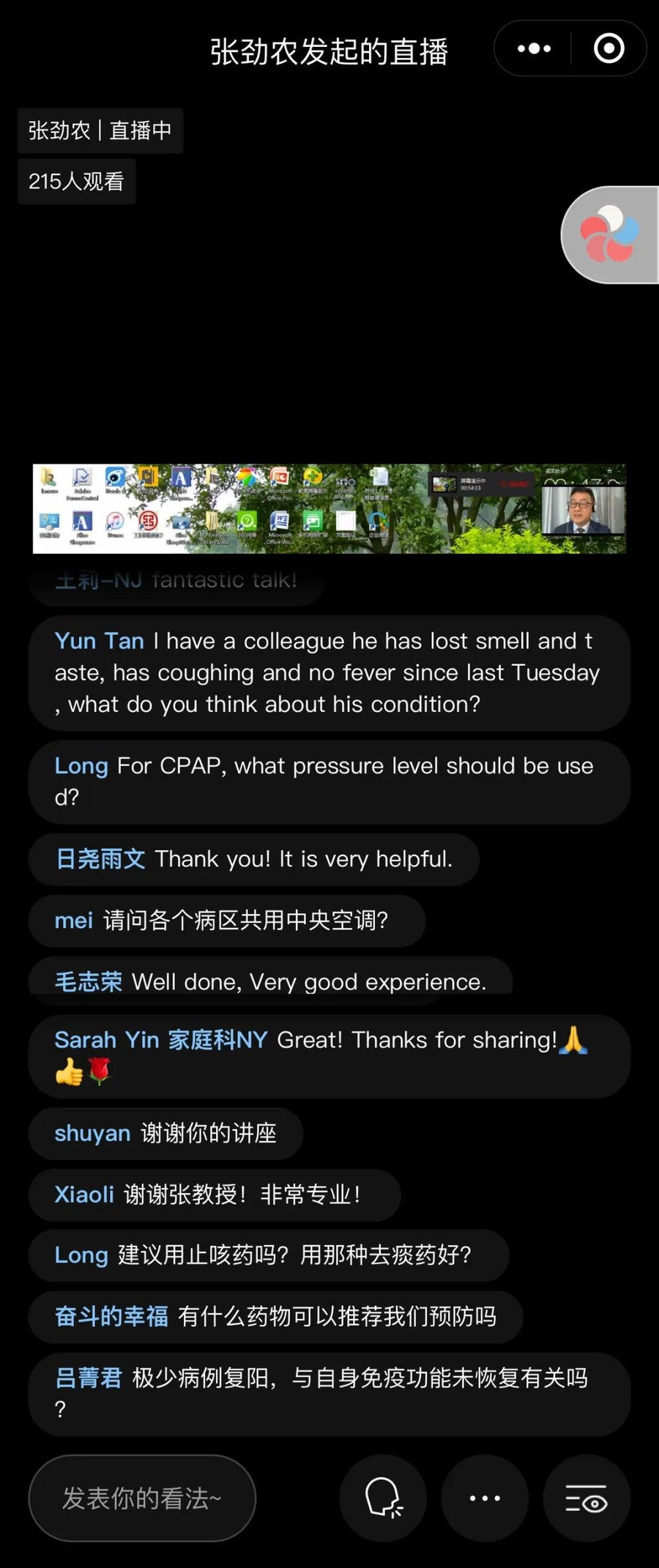Tap the speaking head icon button
This screenshot has height=1568, width=659.
383,1498
